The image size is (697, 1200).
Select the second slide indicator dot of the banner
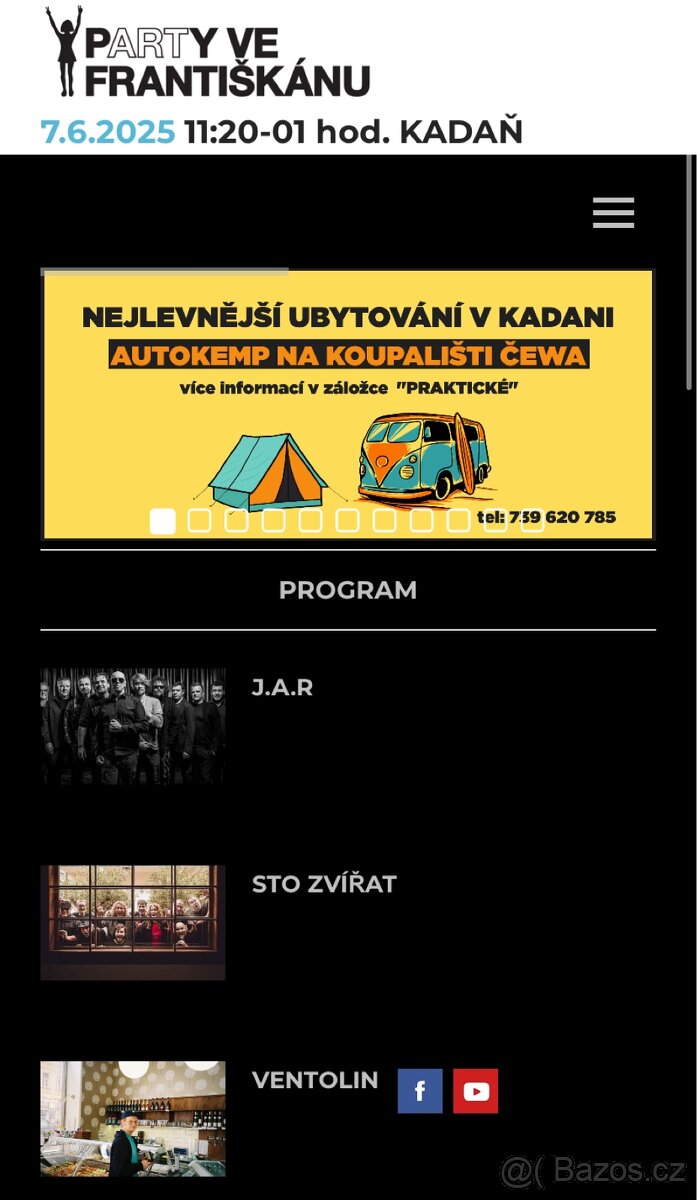(199, 521)
